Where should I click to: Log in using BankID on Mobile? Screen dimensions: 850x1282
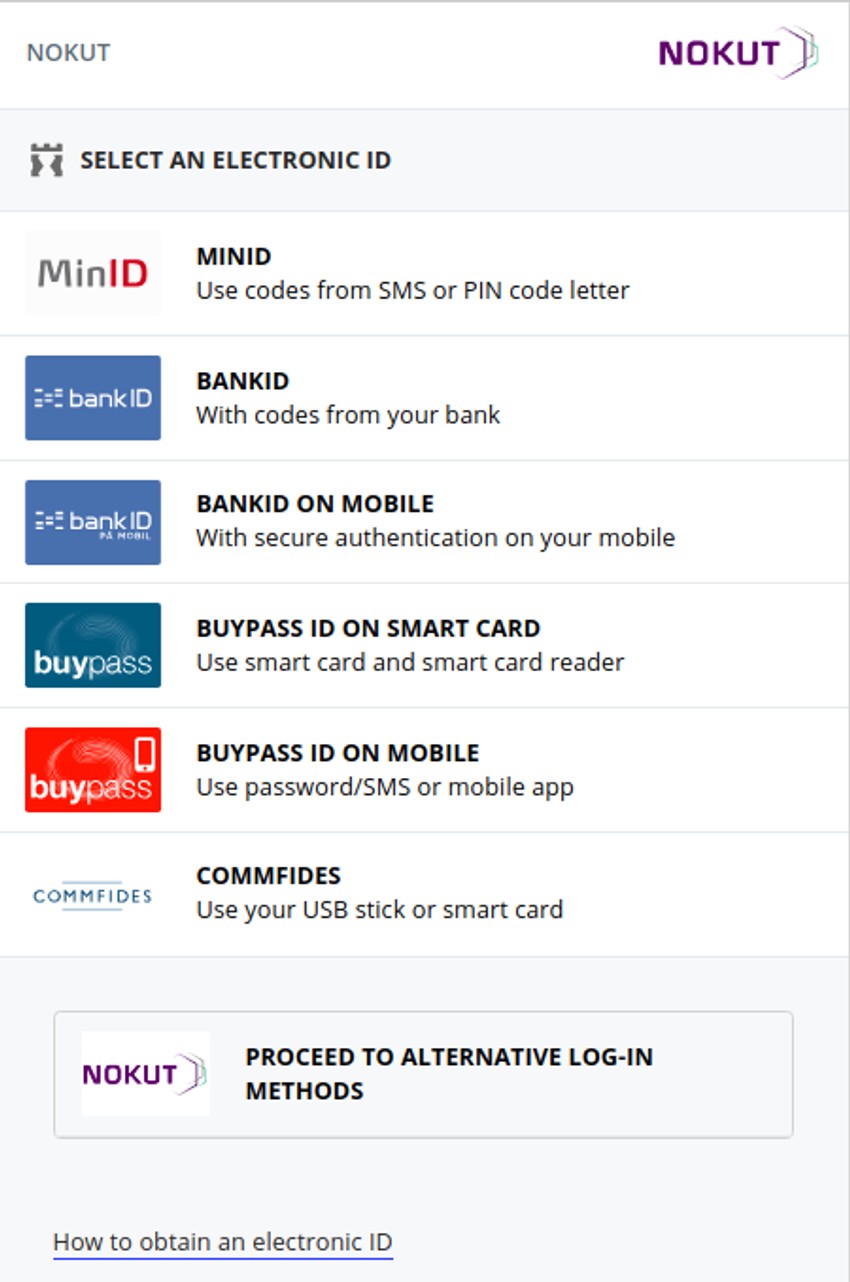pos(434,521)
